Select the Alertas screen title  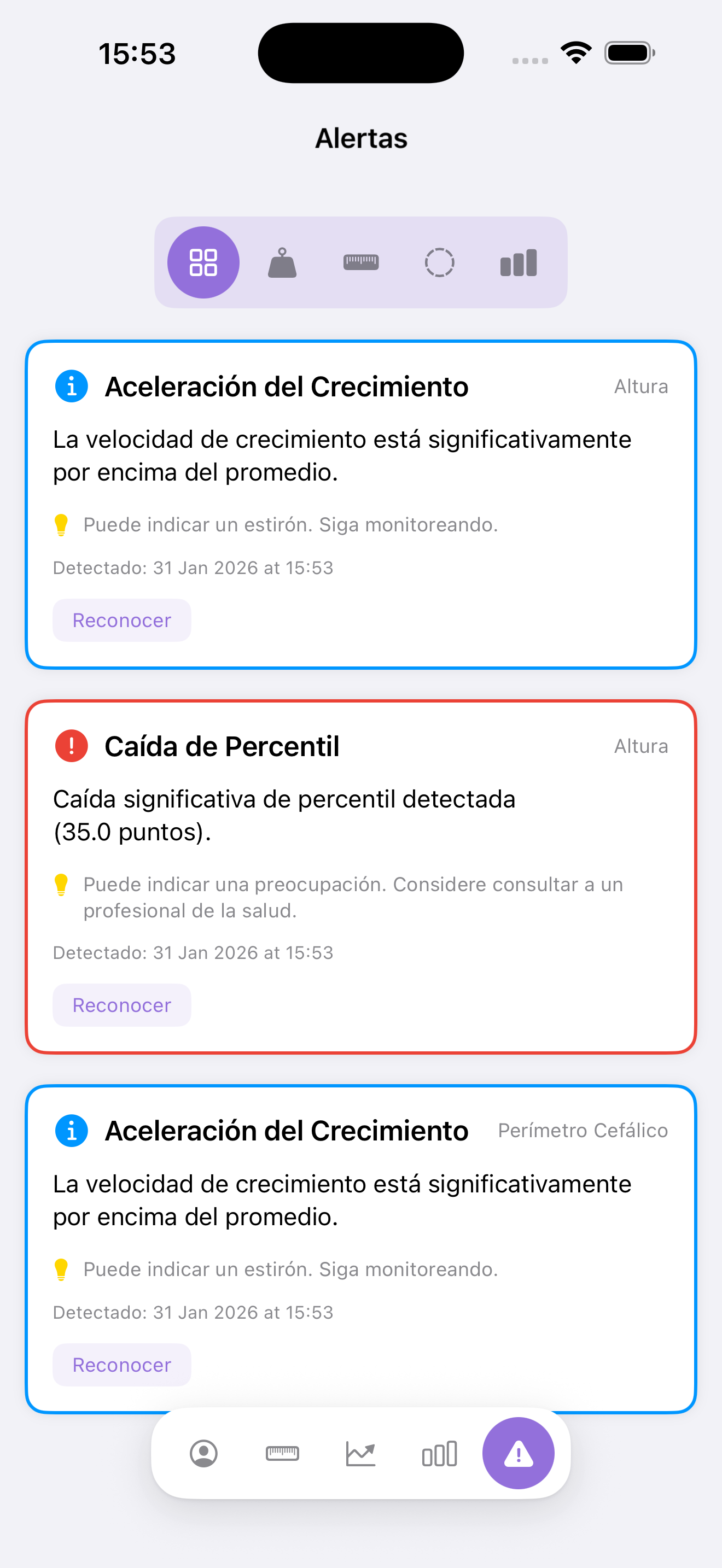[361, 138]
